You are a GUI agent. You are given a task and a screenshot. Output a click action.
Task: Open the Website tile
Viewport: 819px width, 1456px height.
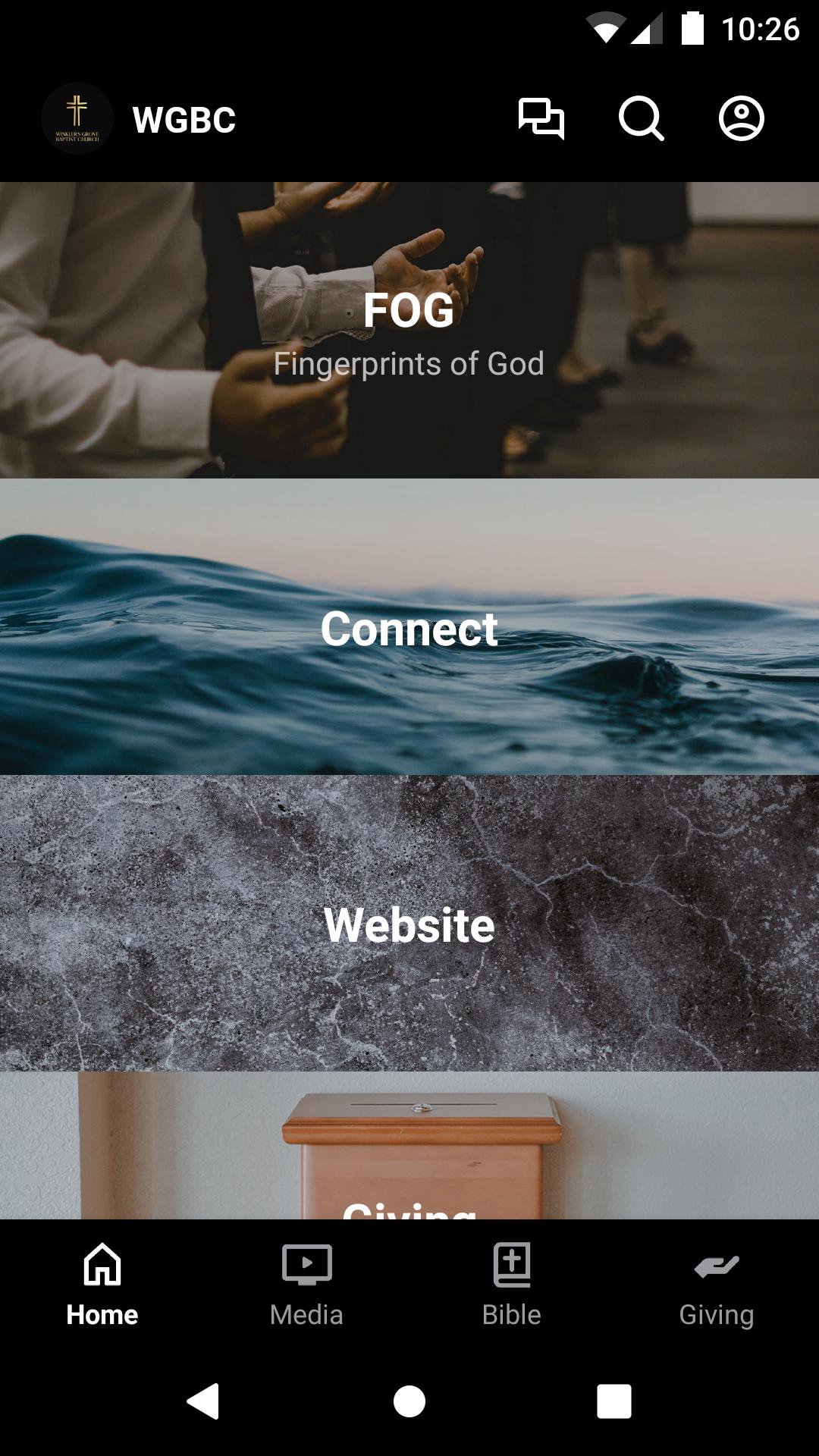(409, 924)
